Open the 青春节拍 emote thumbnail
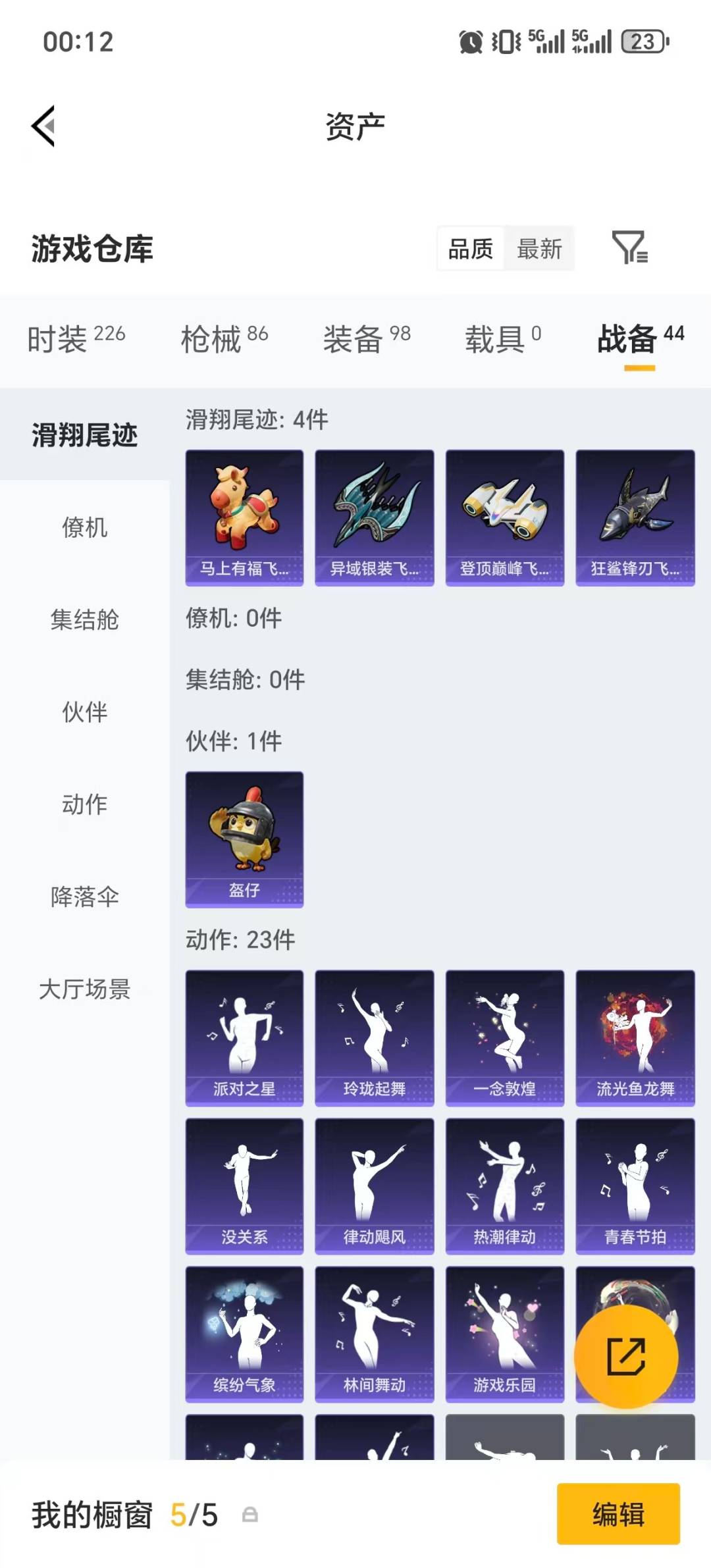The image size is (711, 1568). [x=634, y=1185]
